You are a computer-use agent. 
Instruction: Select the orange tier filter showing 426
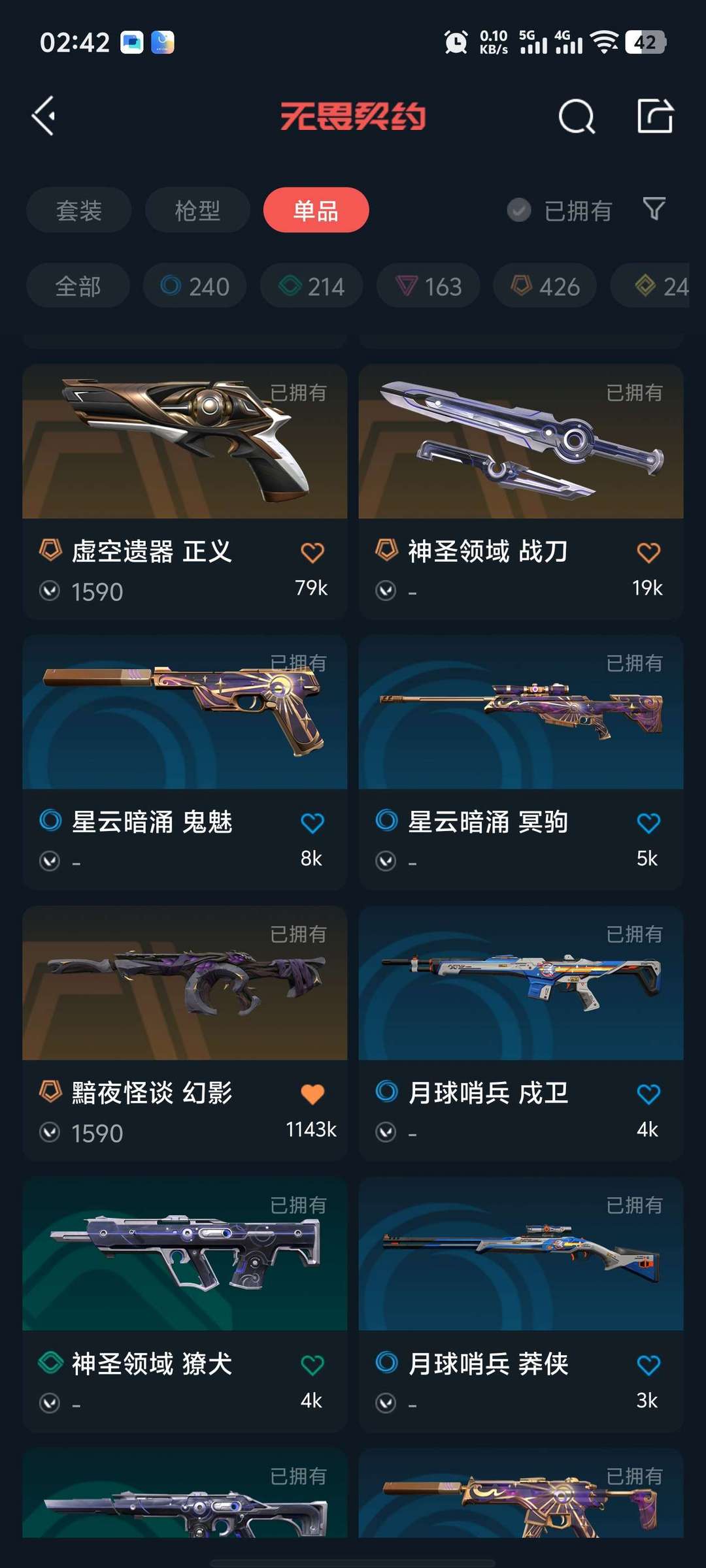click(x=544, y=286)
